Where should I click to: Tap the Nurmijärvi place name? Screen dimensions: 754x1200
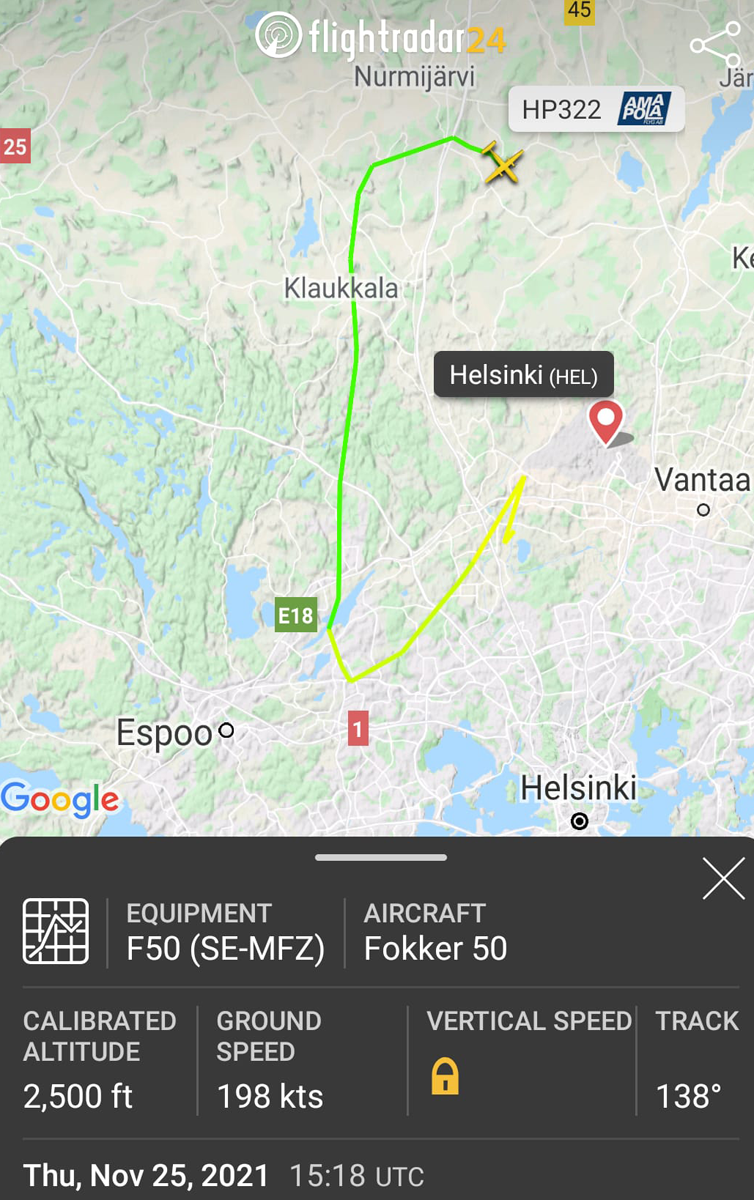tap(416, 75)
